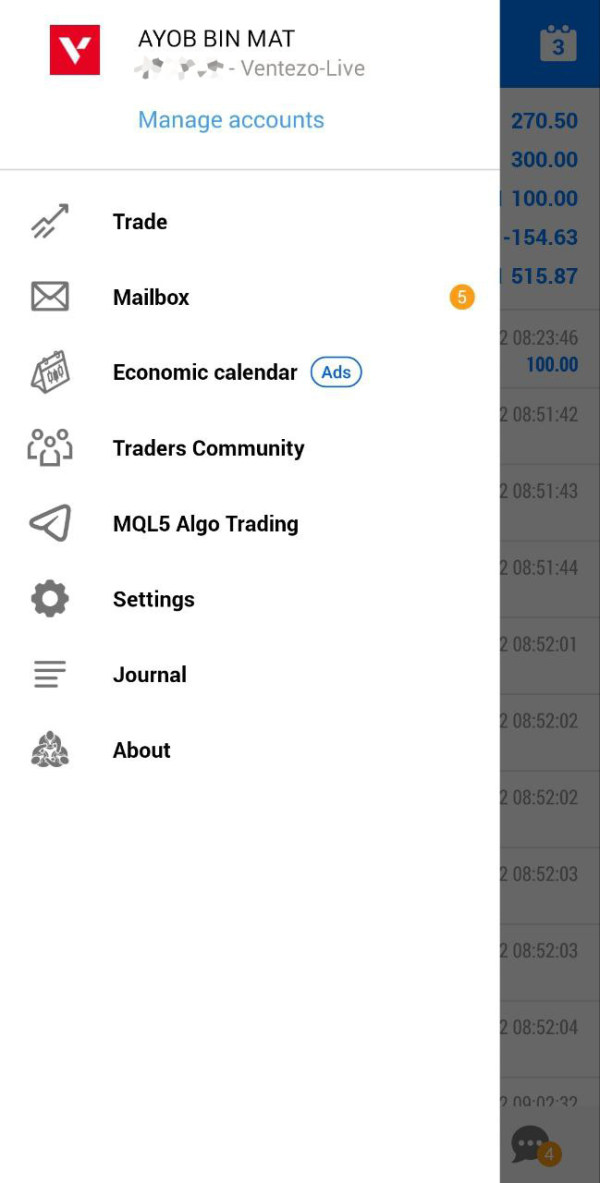
Task: Open the Mailbox with 5 unread
Action: (x=249, y=297)
